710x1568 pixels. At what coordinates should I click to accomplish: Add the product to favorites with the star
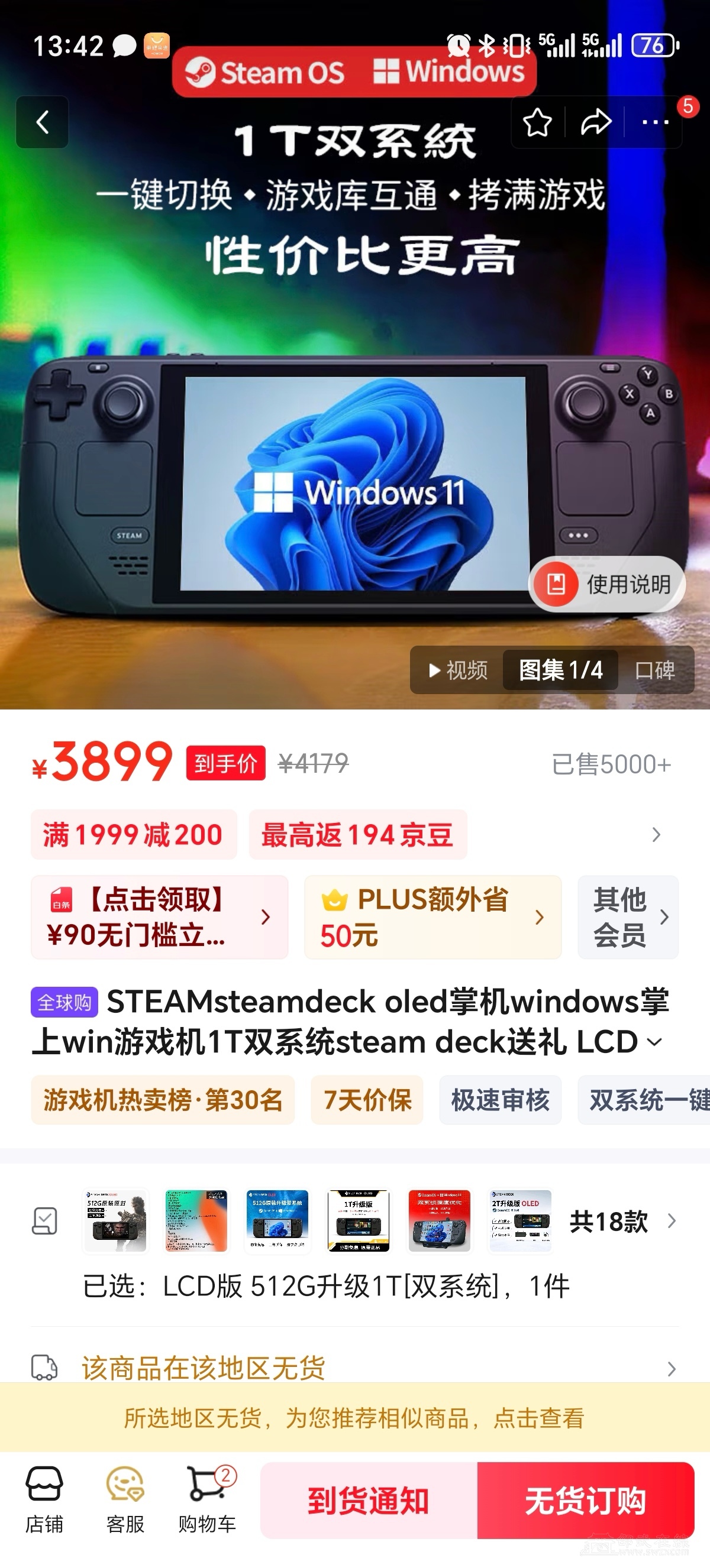[537, 122]
